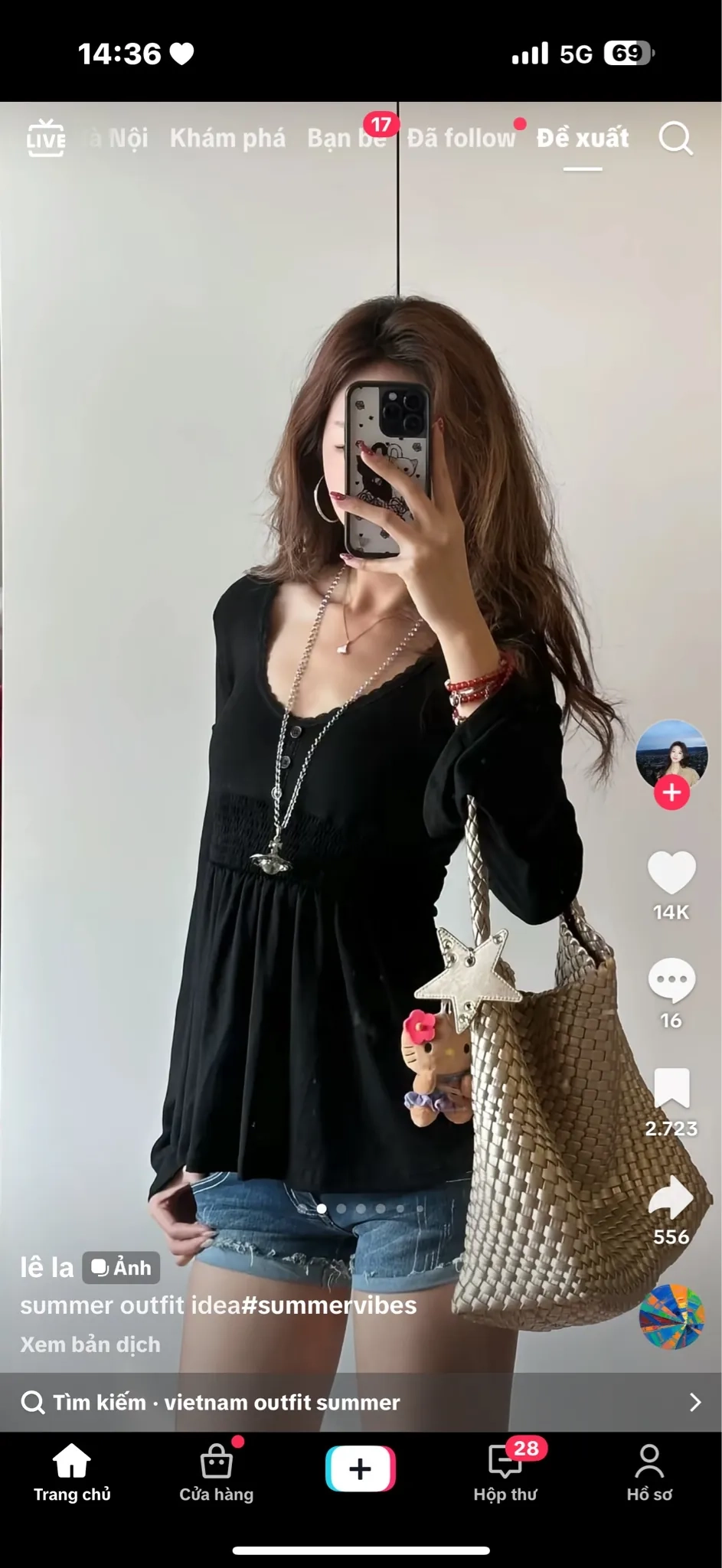Image resolution: width=722 pixels, height=1568 pixels.
Task: Bookmark this outfit post
Action: (671, 1089)
